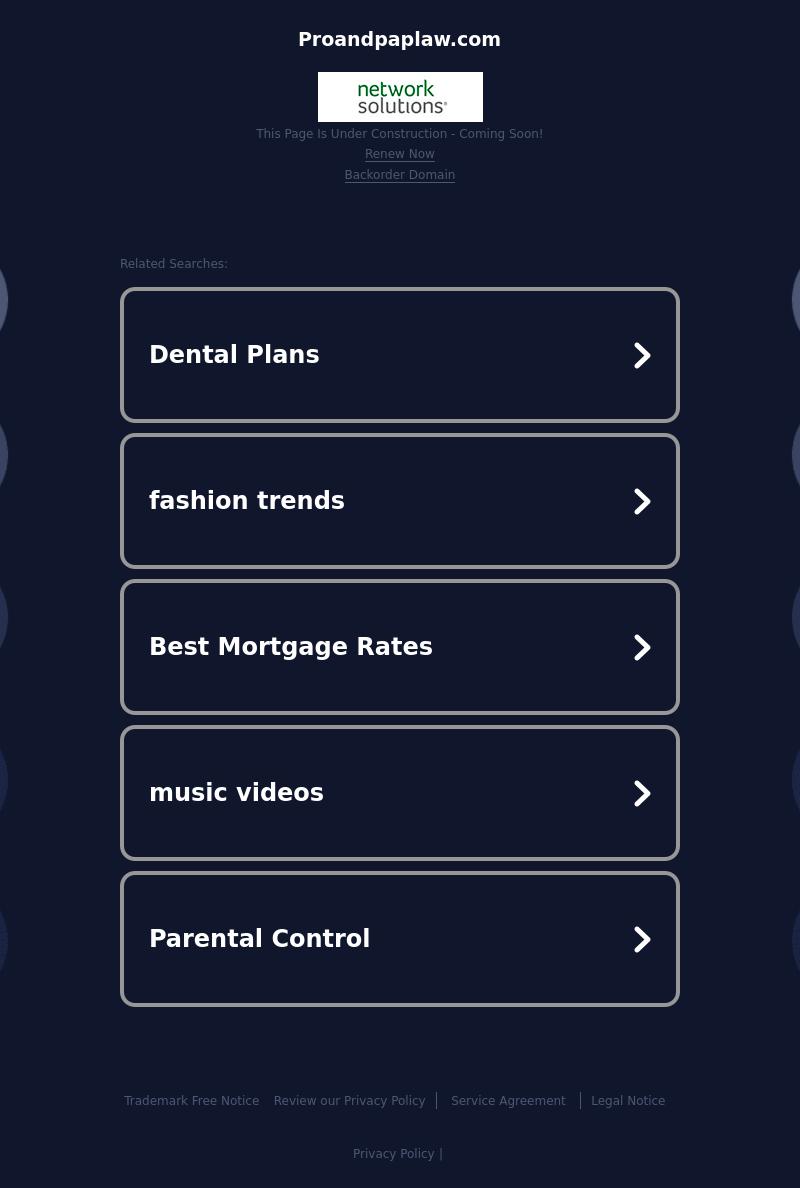Tap the Backorder Domain link
Viewport: 800px width, 1188px height.
[x=399, y=175]
